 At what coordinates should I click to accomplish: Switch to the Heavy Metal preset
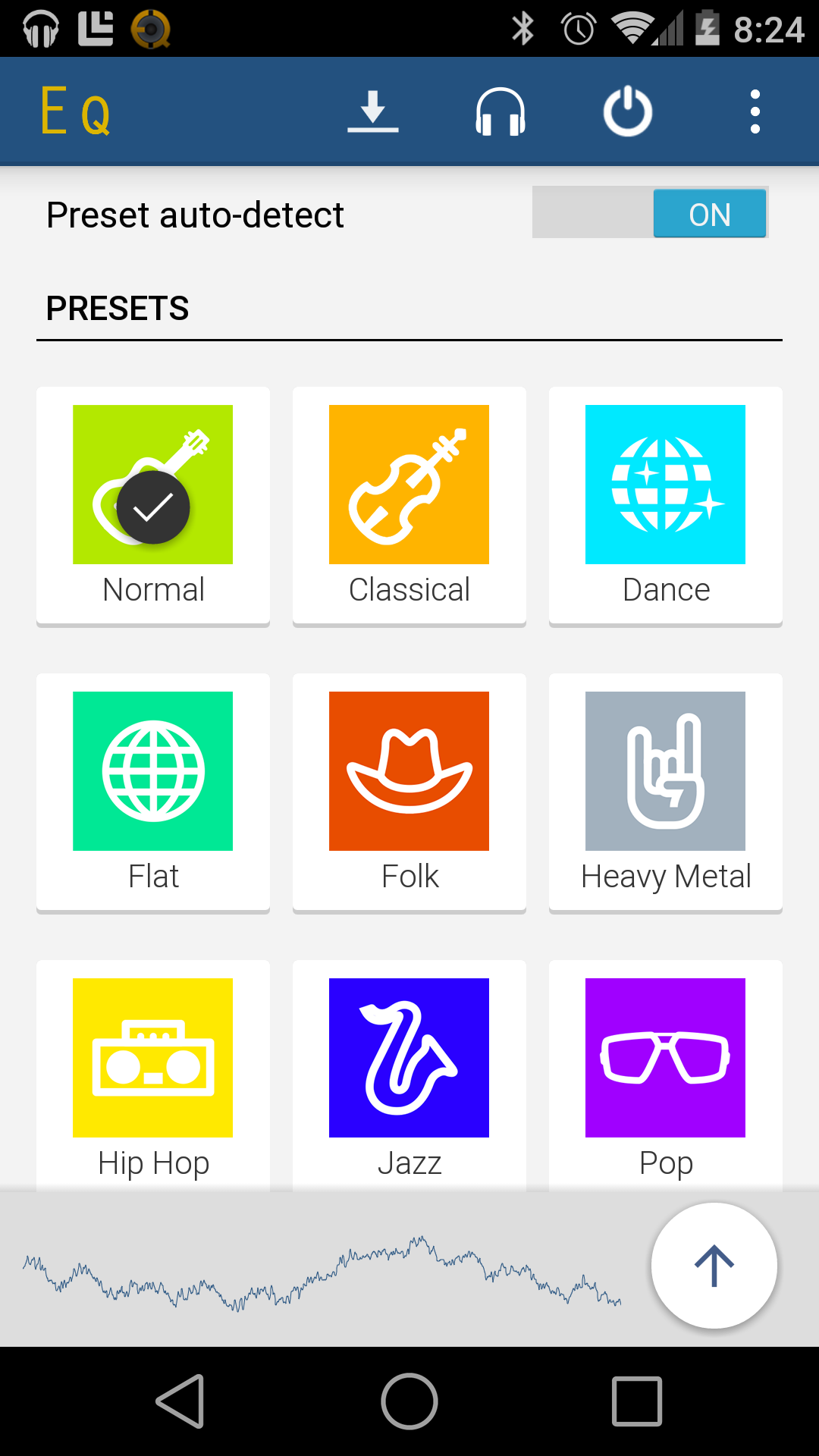tap(666, 792)
